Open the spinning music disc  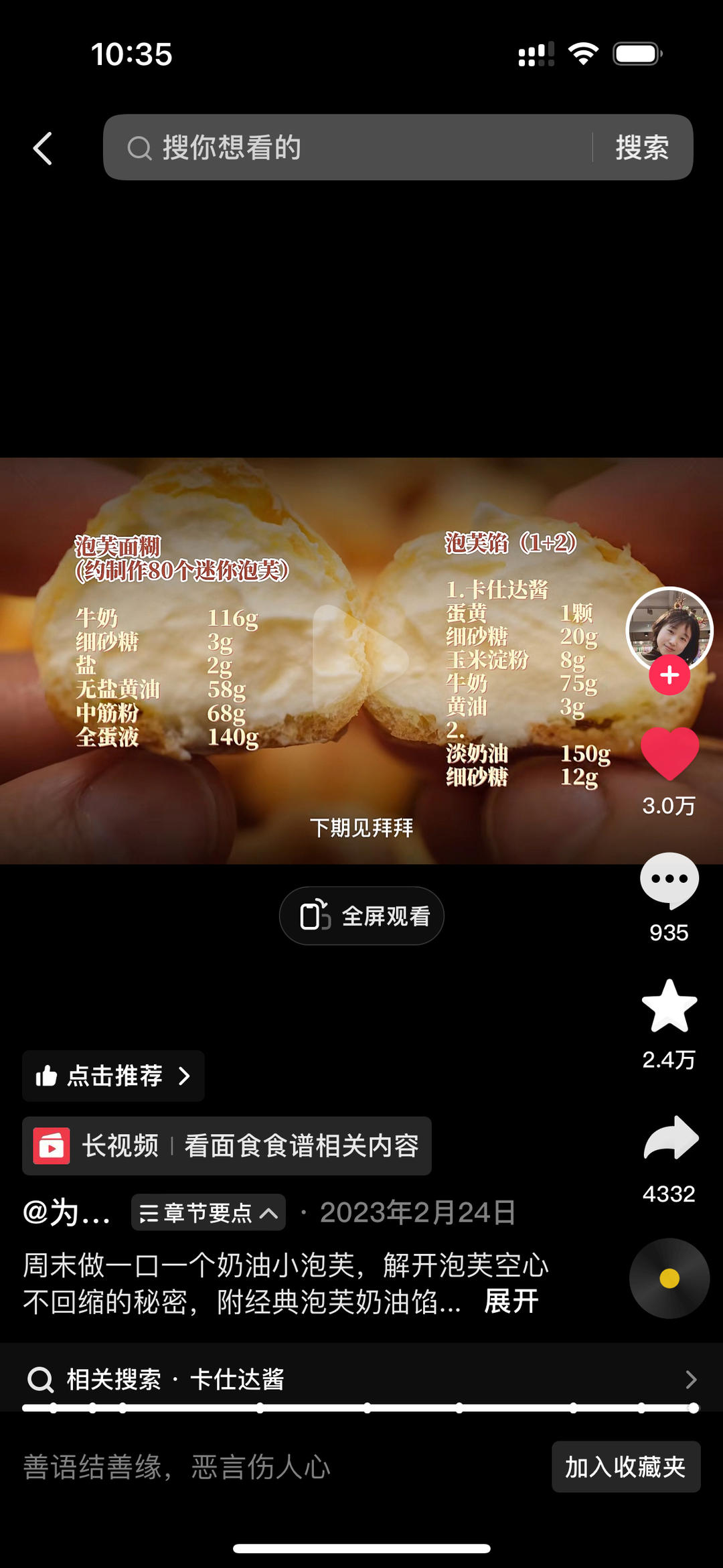pos(669,1278)
